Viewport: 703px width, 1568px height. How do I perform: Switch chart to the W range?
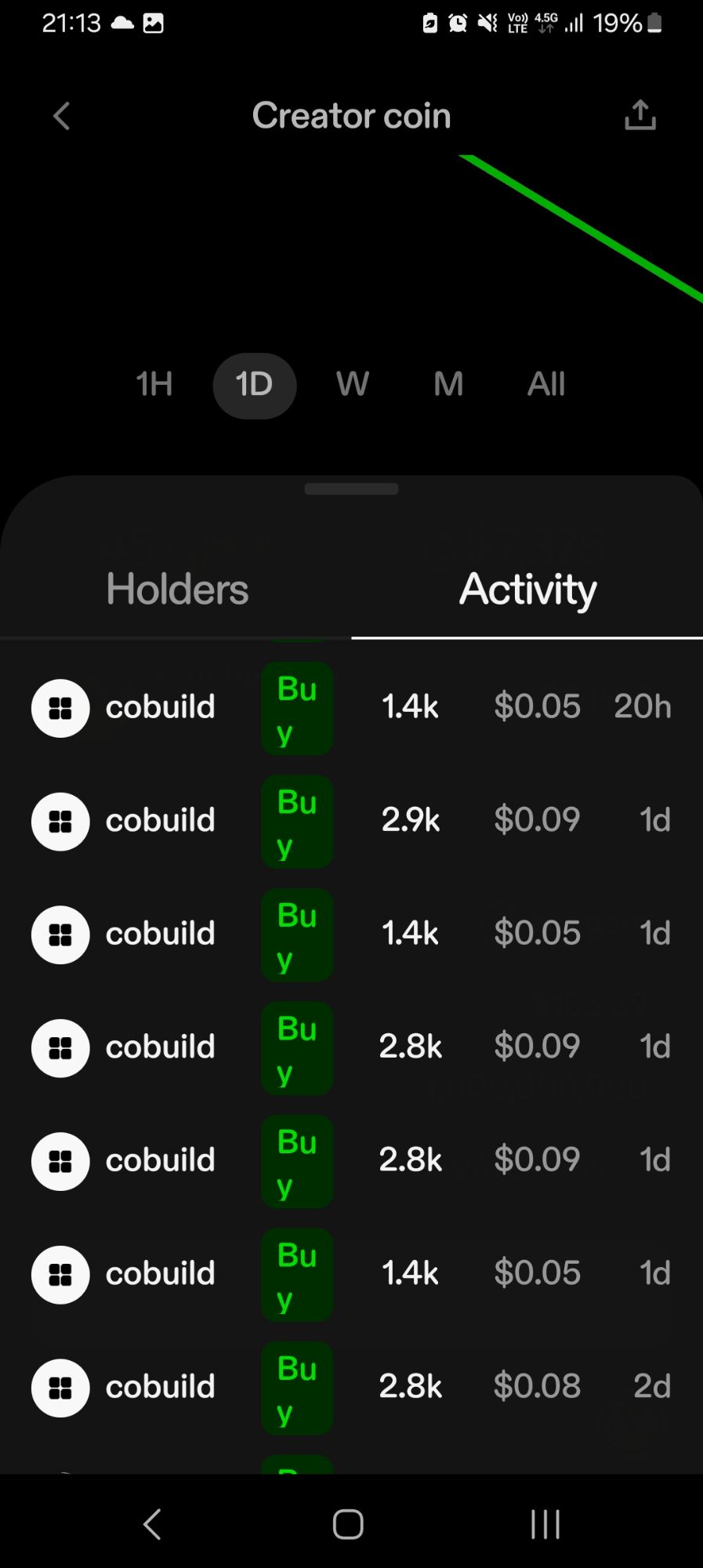click(x=353, y=385)
